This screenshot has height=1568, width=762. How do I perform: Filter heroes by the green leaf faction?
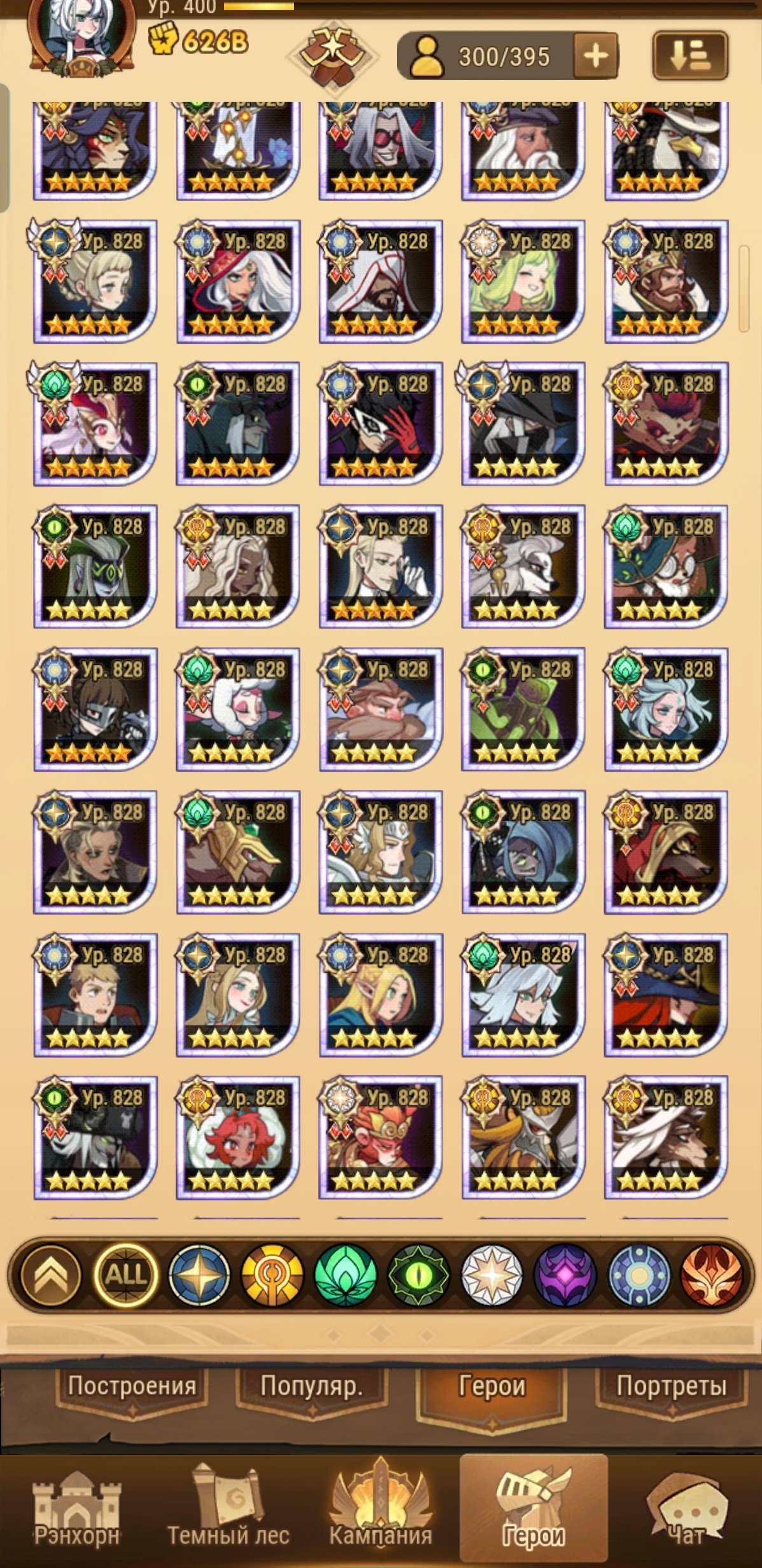point(345,1275)
